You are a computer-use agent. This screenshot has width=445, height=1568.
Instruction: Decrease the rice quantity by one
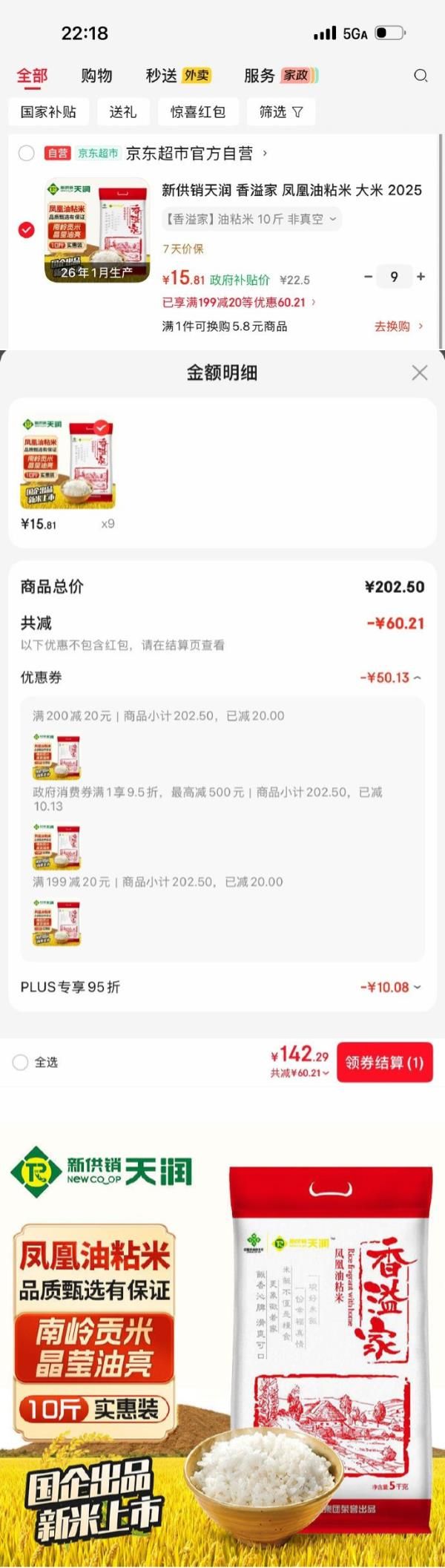(368, 277)
